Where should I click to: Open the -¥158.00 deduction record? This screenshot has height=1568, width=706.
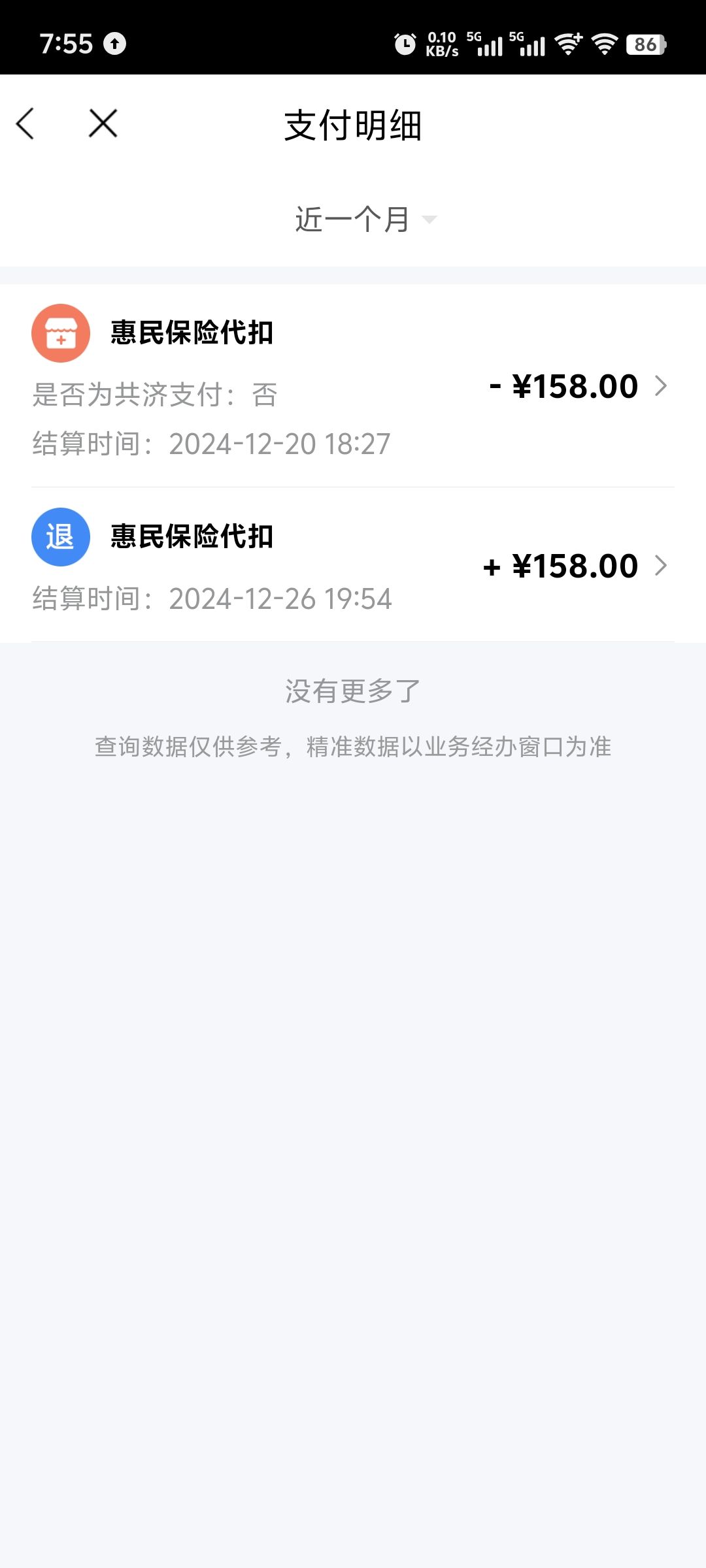coord(353,386)
